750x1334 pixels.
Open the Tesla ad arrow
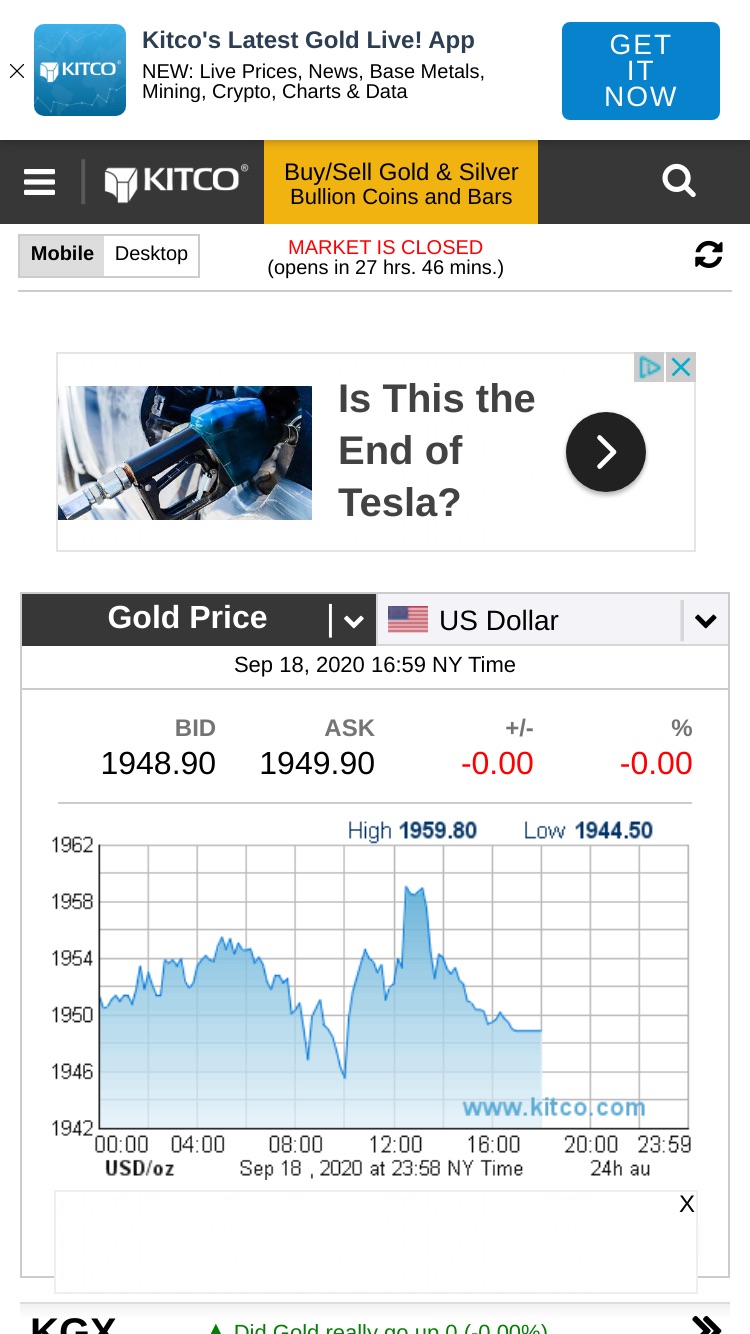pos(606,452)
